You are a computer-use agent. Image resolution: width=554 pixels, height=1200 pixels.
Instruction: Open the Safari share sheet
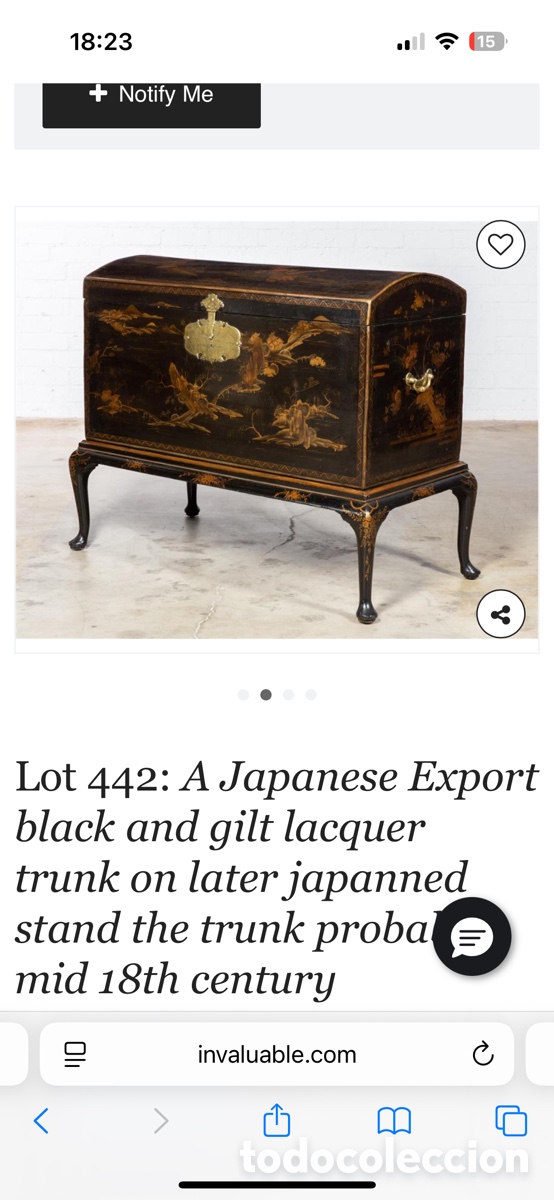click(x=277, y=1120)
